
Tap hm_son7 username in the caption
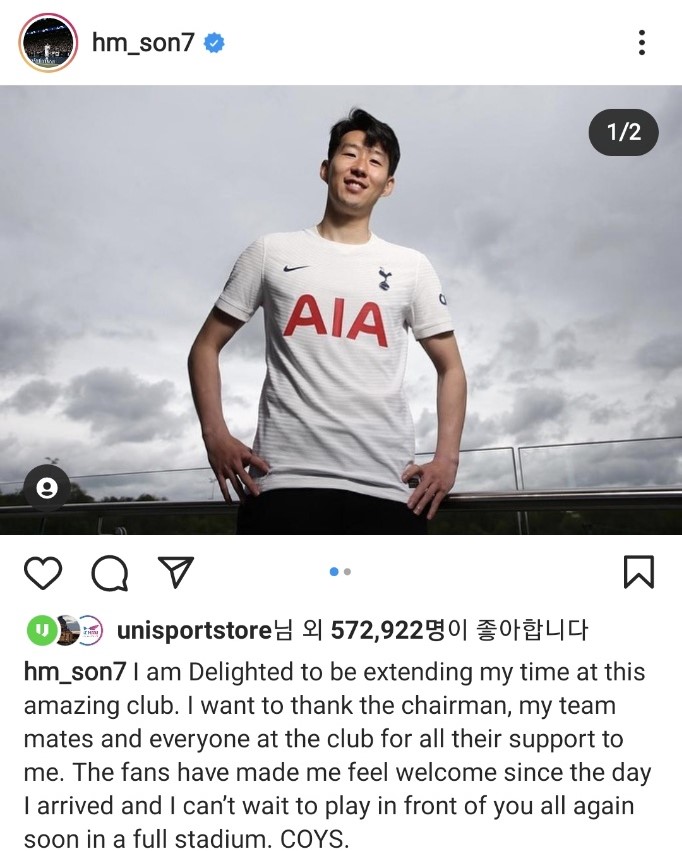(74, 671)
